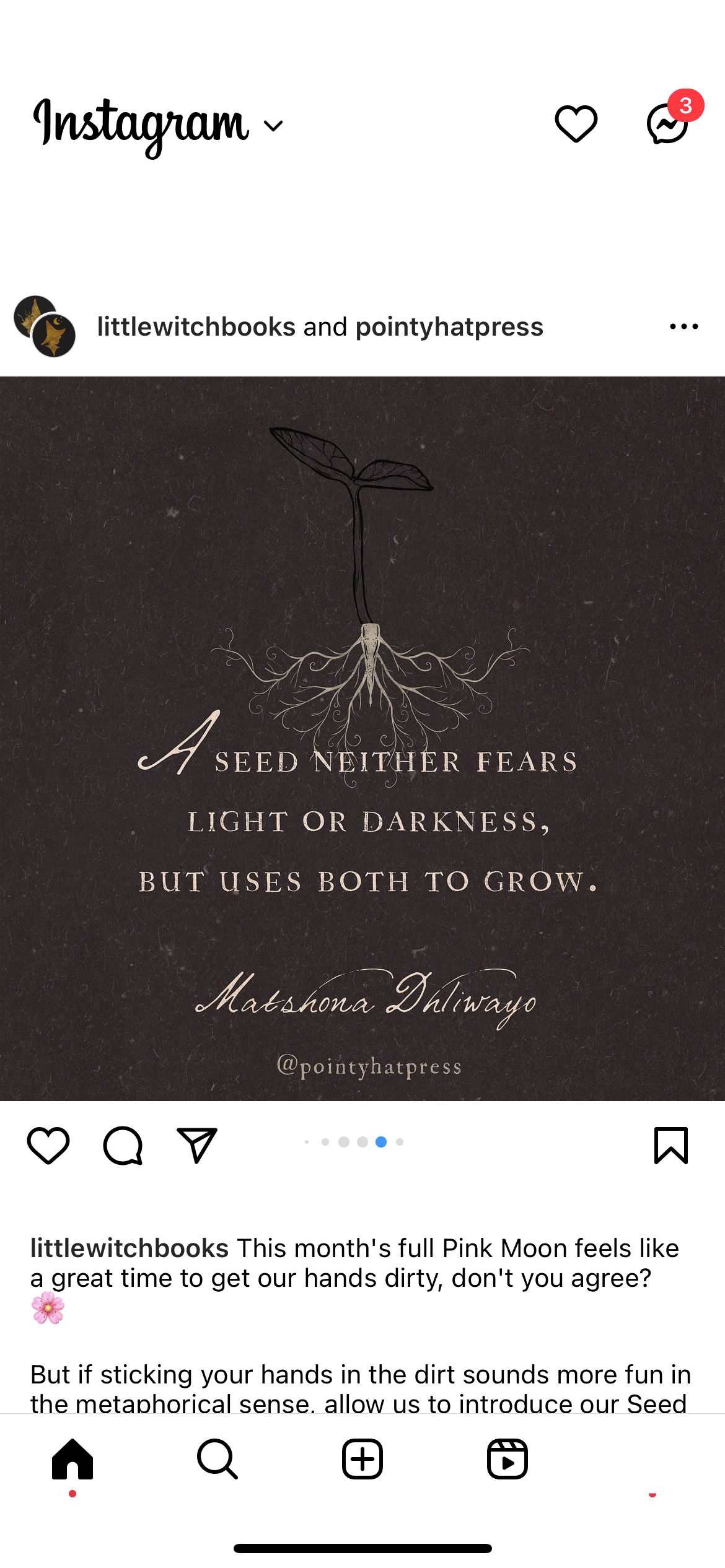Image resolution: width=725 pixels, height=1568 pixels.
Task: Share the littlewitchbooks post
Action: [197, 1145]
